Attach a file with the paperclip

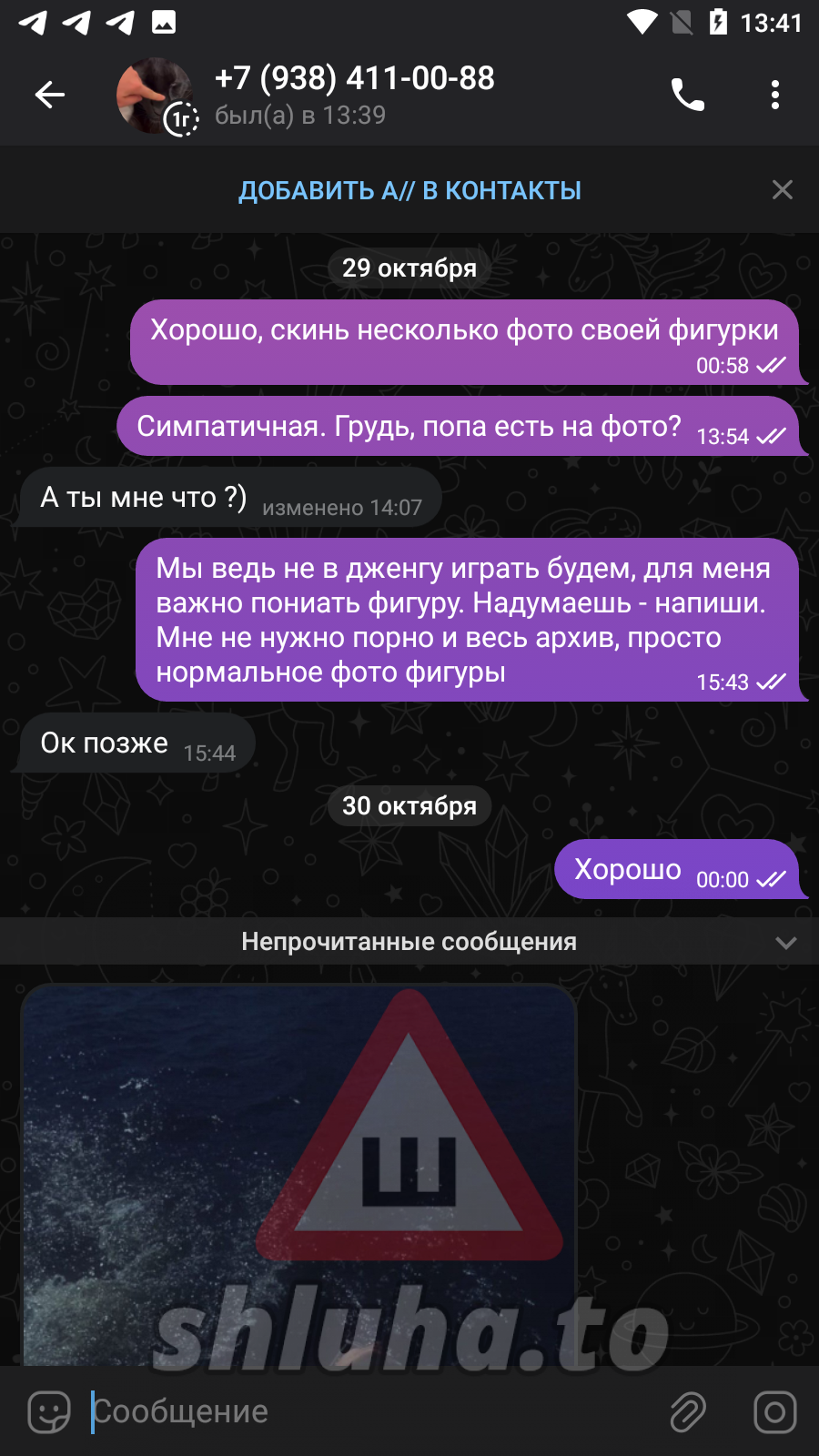[688, 1412]
